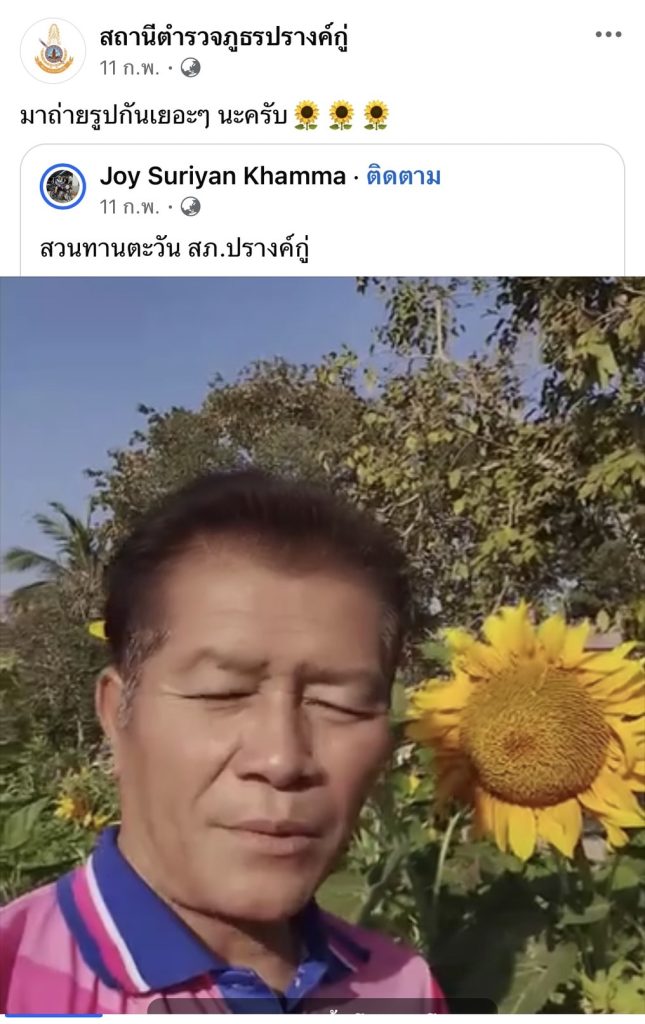Open Joy Suriyan Khamma's profile avatar
This screenshot has width=645, height=1024.
pyautogui.click(x=63, y=186)
